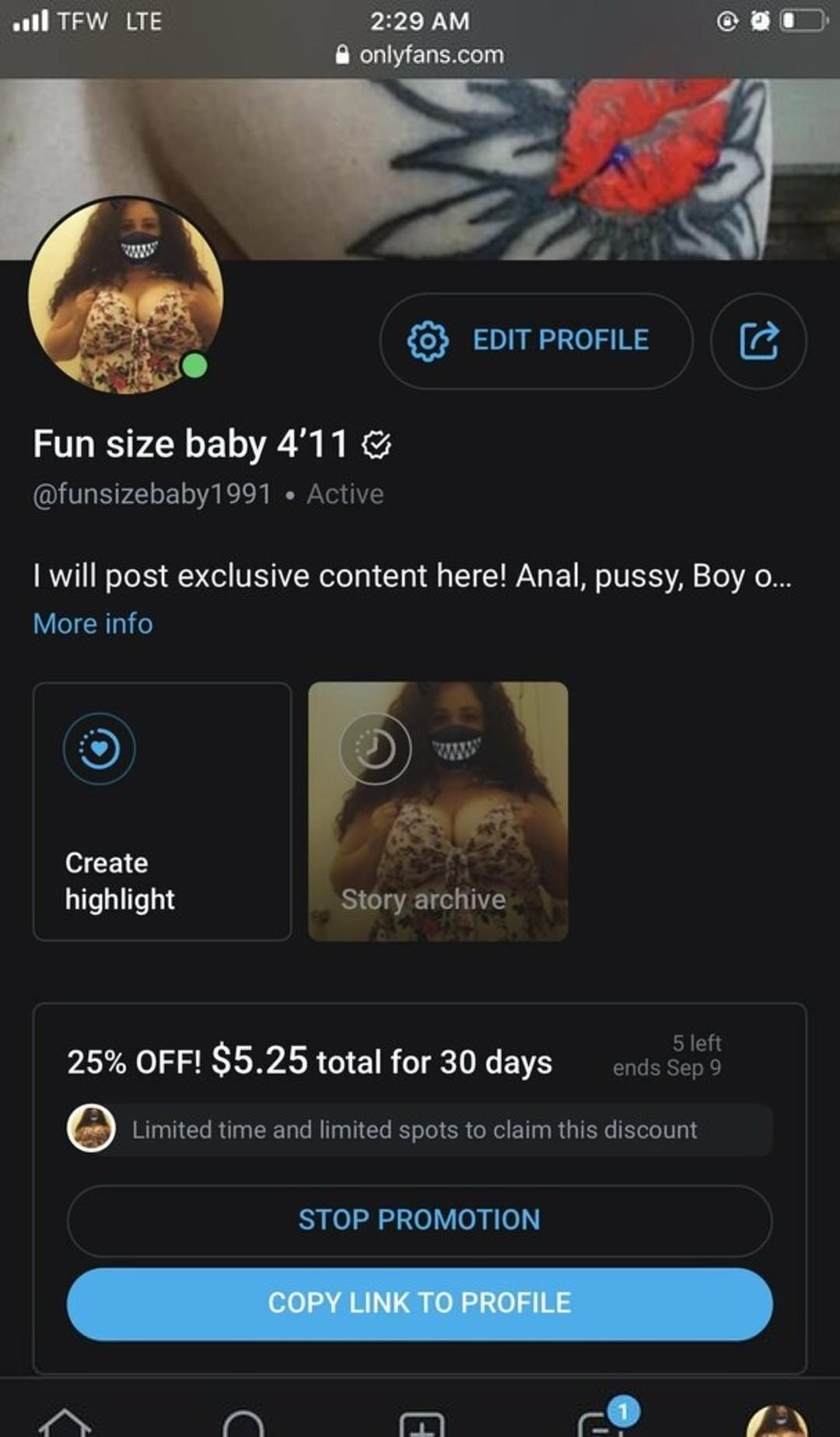Open messages with one unread

(x=600, y=1422)
